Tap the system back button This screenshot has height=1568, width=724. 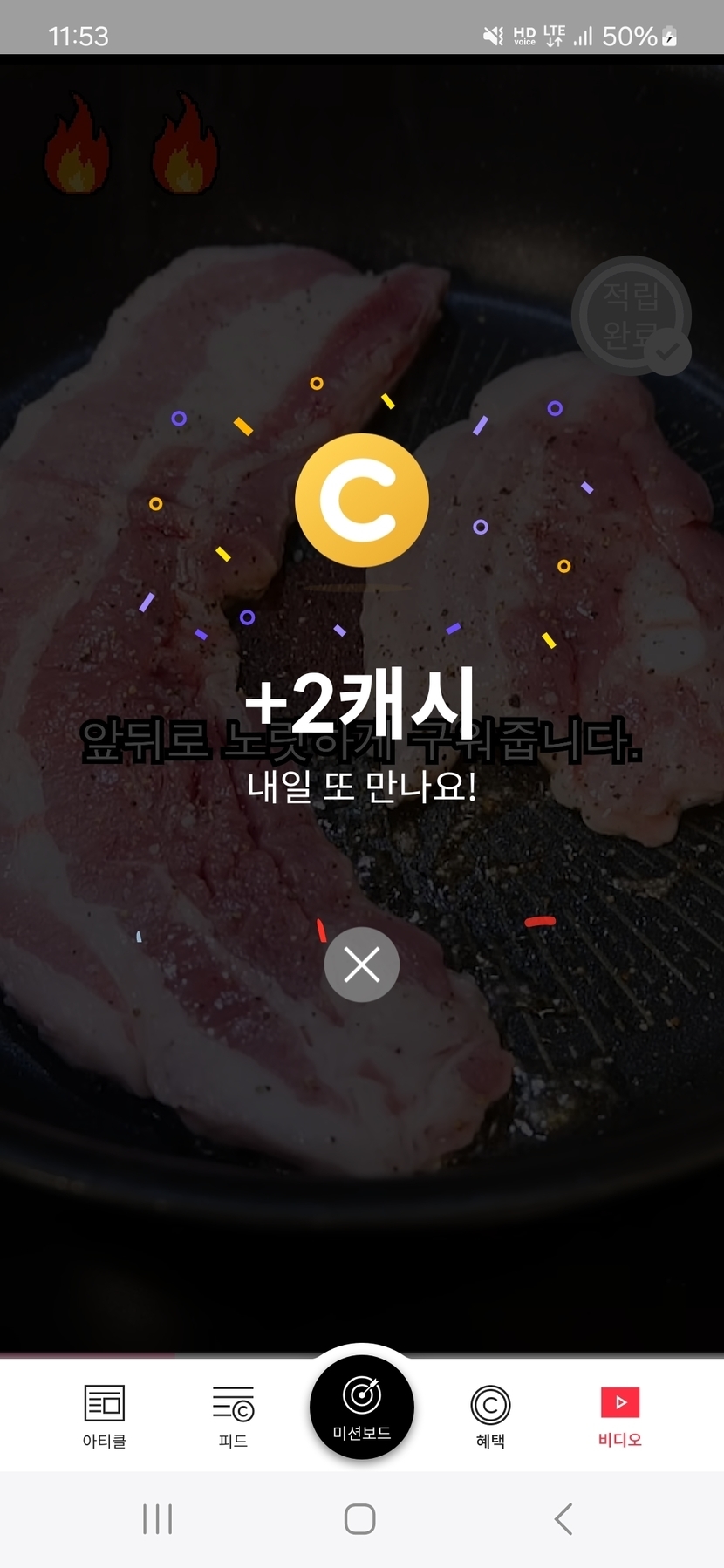pyautogui.click(x=563, y=1519)
